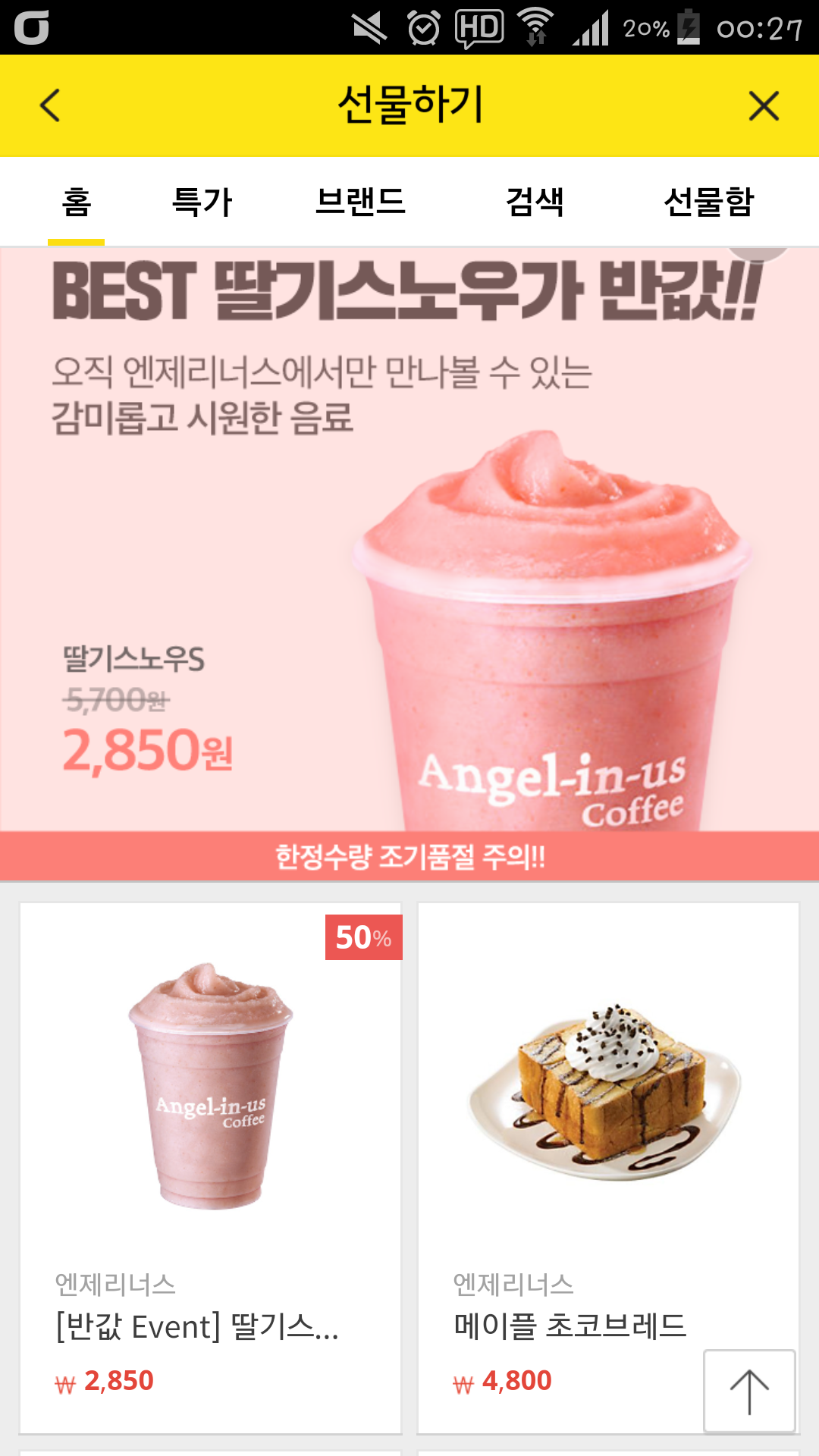Open the 선물함 tab
This screenshot has height=1456, width=819.
708,202
